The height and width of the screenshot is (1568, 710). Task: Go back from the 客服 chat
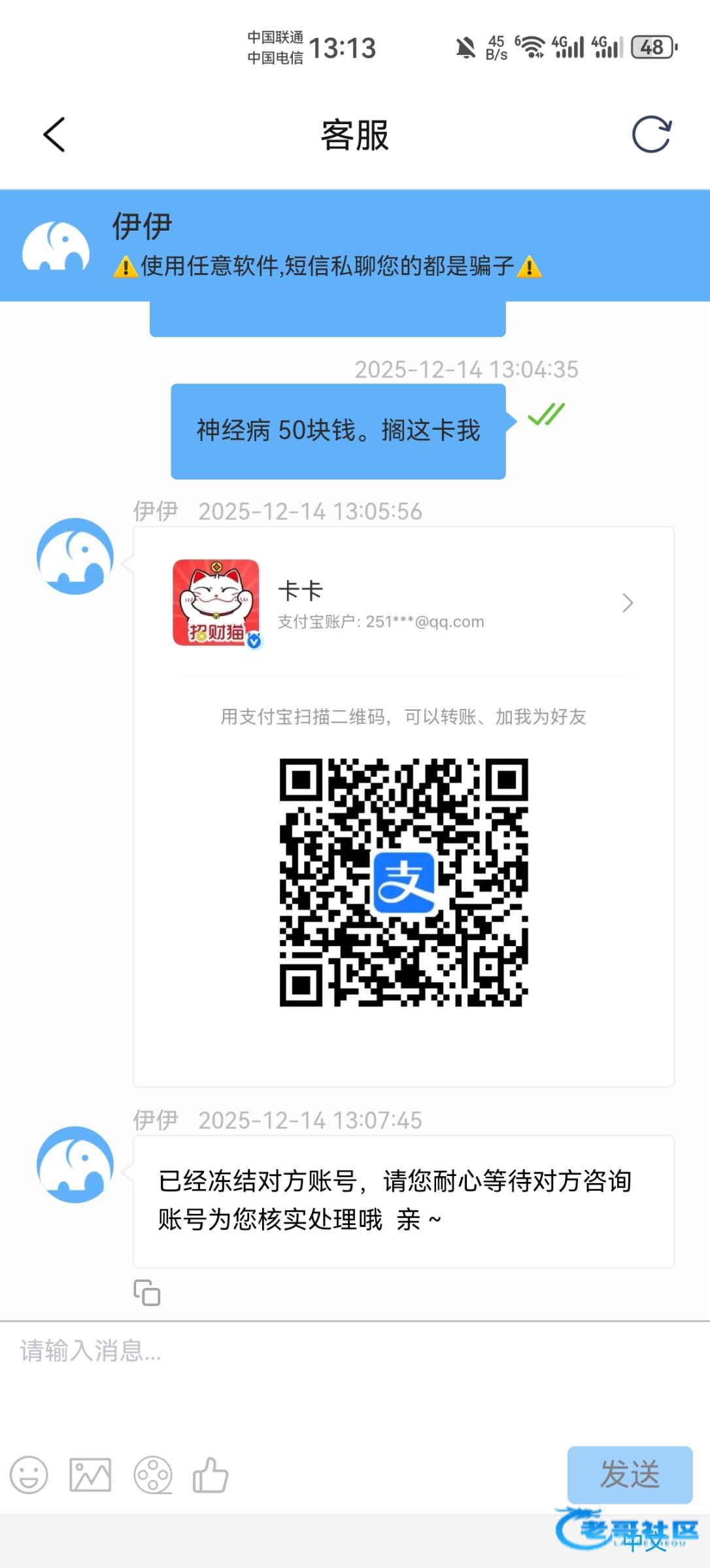pyautogui.click(x=54, y=135)
